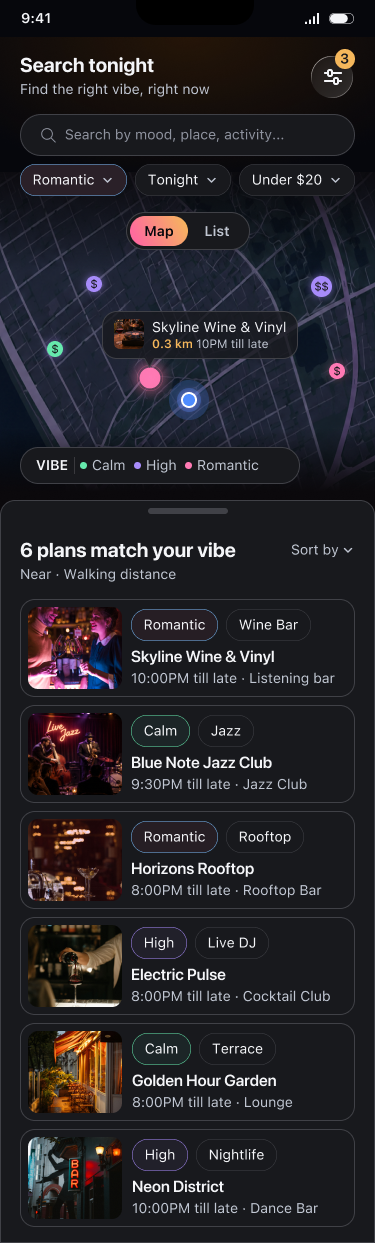Select the Electric Pulse card
This screenshot has height=1243, width=375.
(187, 966)
